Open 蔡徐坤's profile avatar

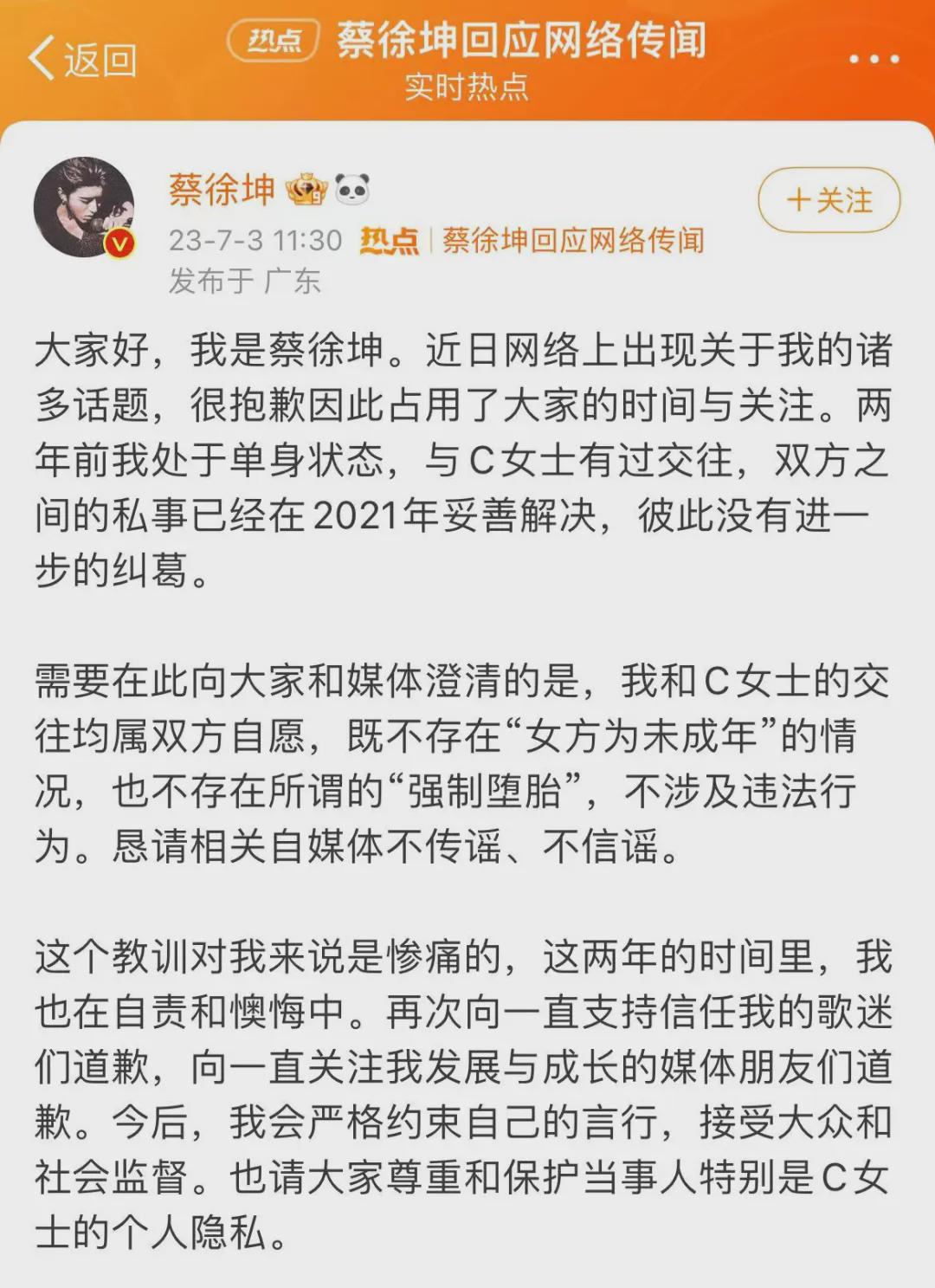click(x=84, y=207)
